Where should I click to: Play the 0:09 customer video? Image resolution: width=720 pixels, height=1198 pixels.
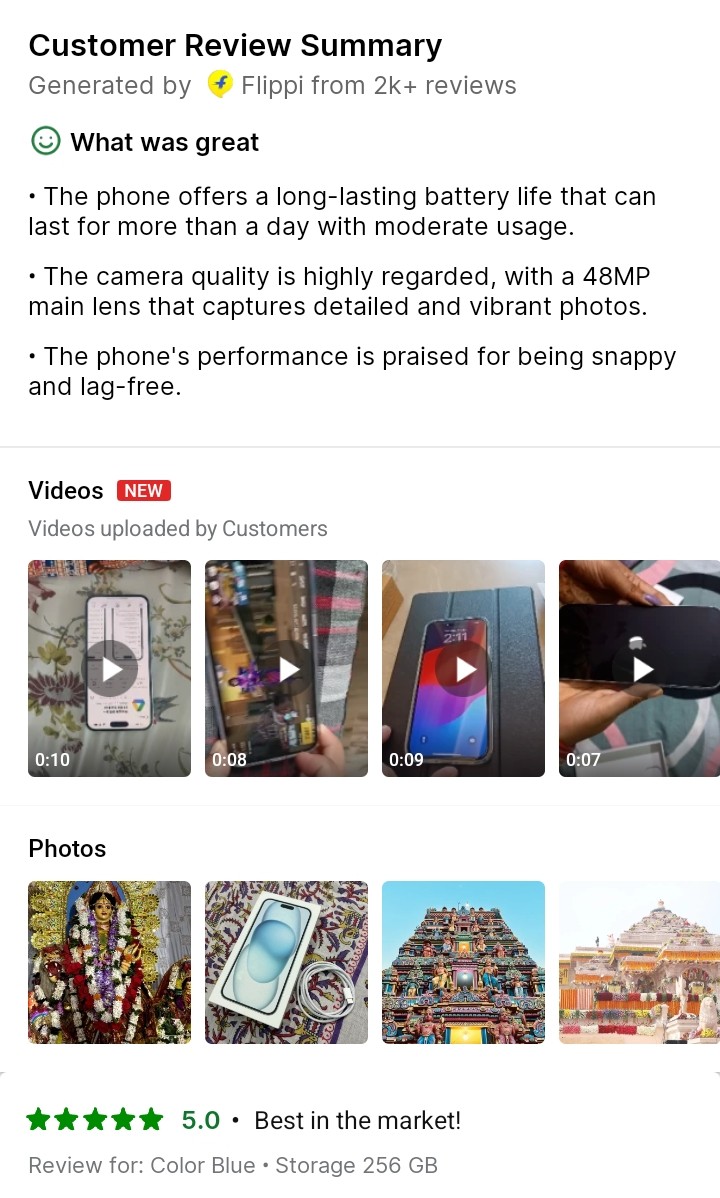(x=464, y=668)
